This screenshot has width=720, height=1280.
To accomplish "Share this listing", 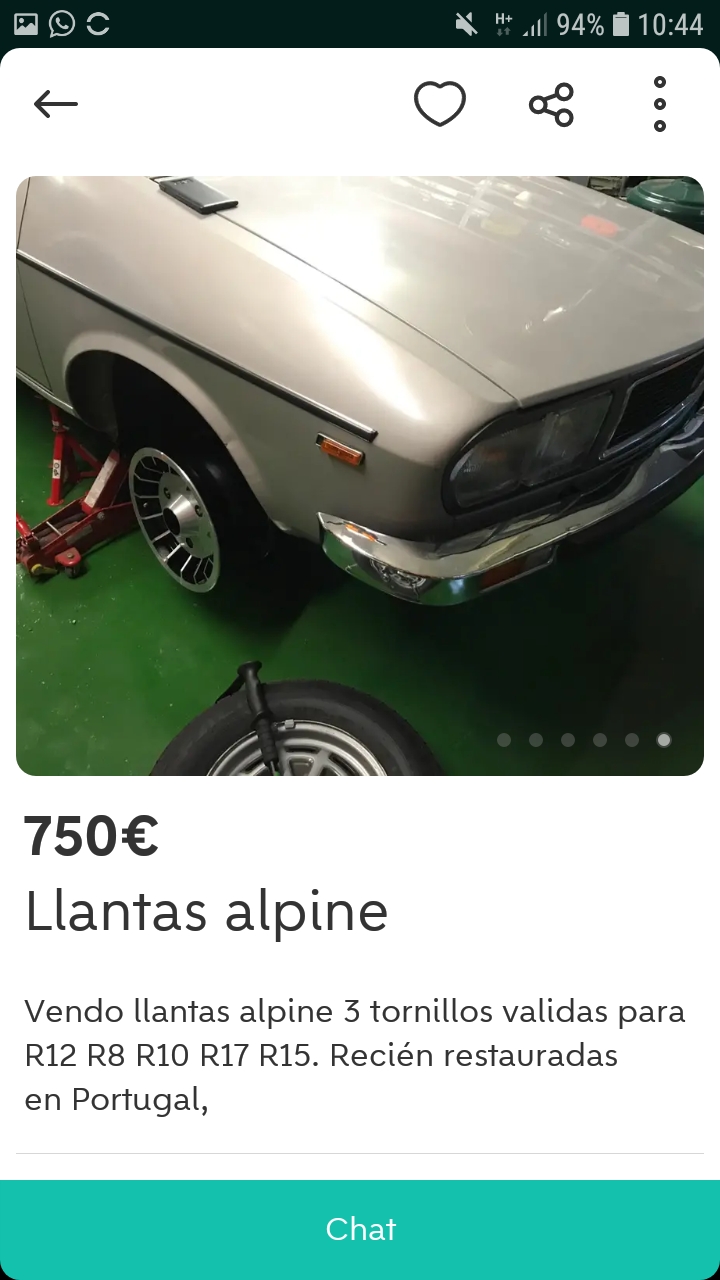I will (x=551, y=104).
